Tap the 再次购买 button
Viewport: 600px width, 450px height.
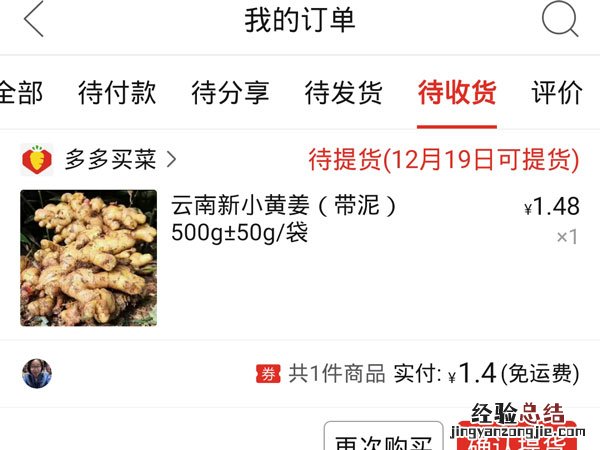[383, 436]
